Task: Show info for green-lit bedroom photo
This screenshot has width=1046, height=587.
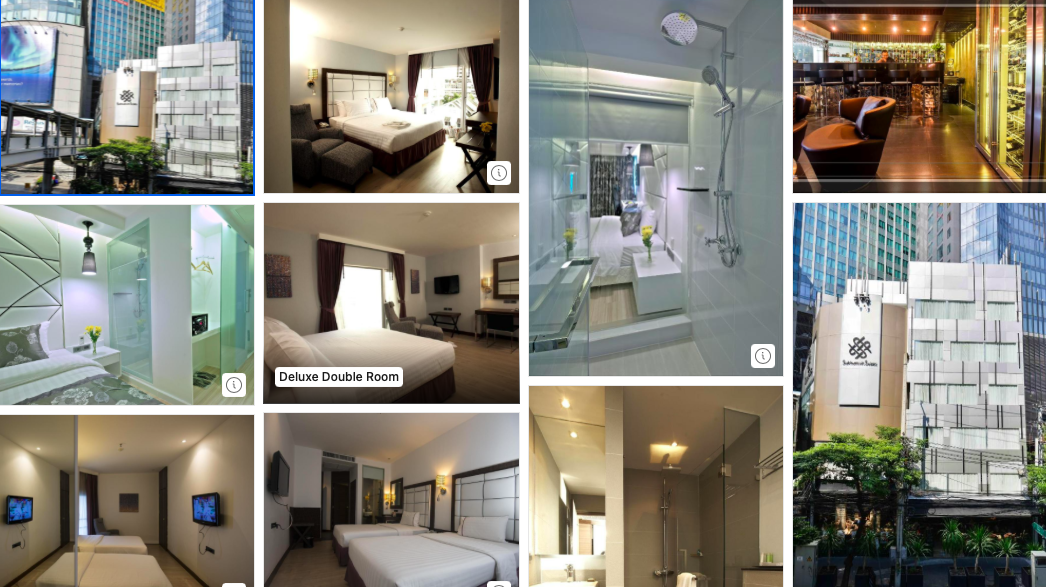Action: (x=234, y=385)
